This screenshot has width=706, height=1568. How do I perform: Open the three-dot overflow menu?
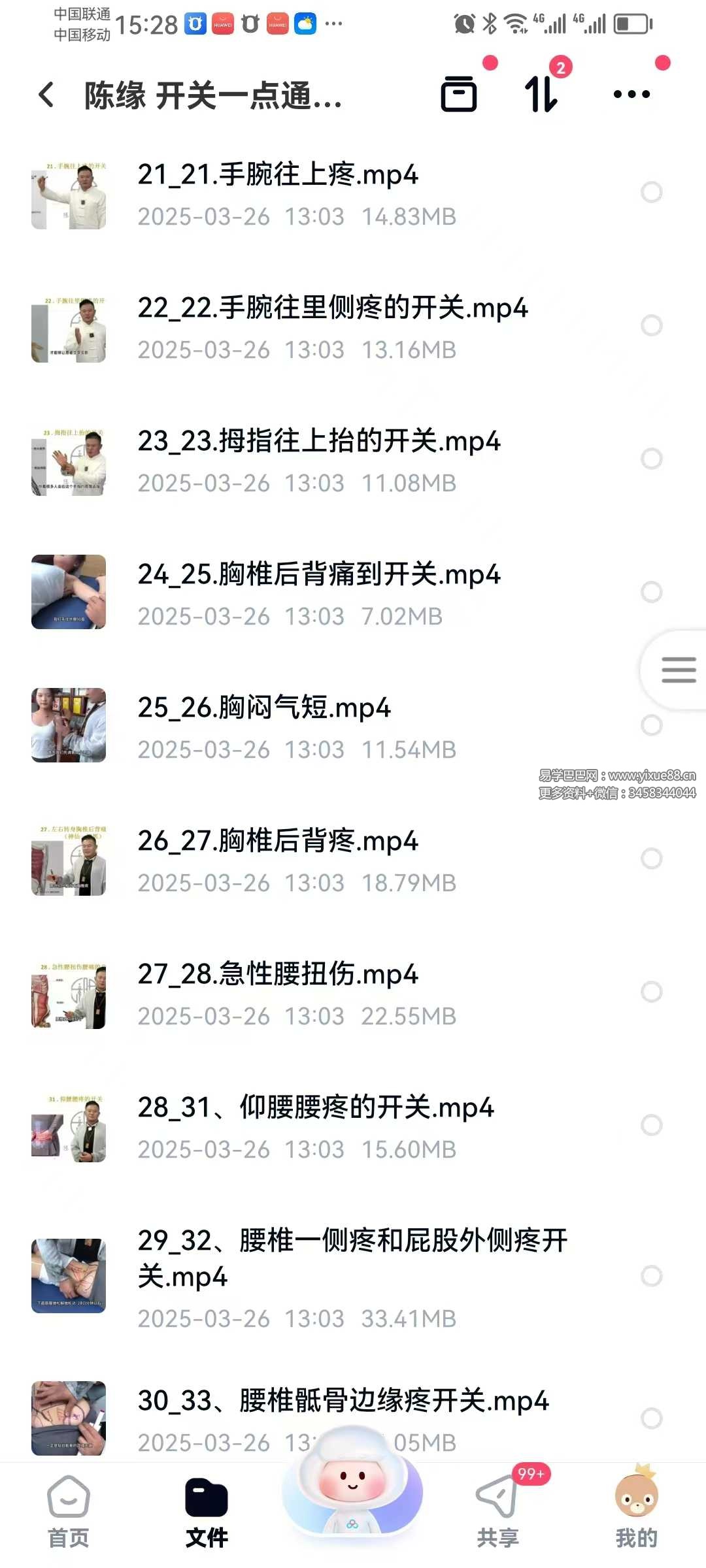click(631, 94)
